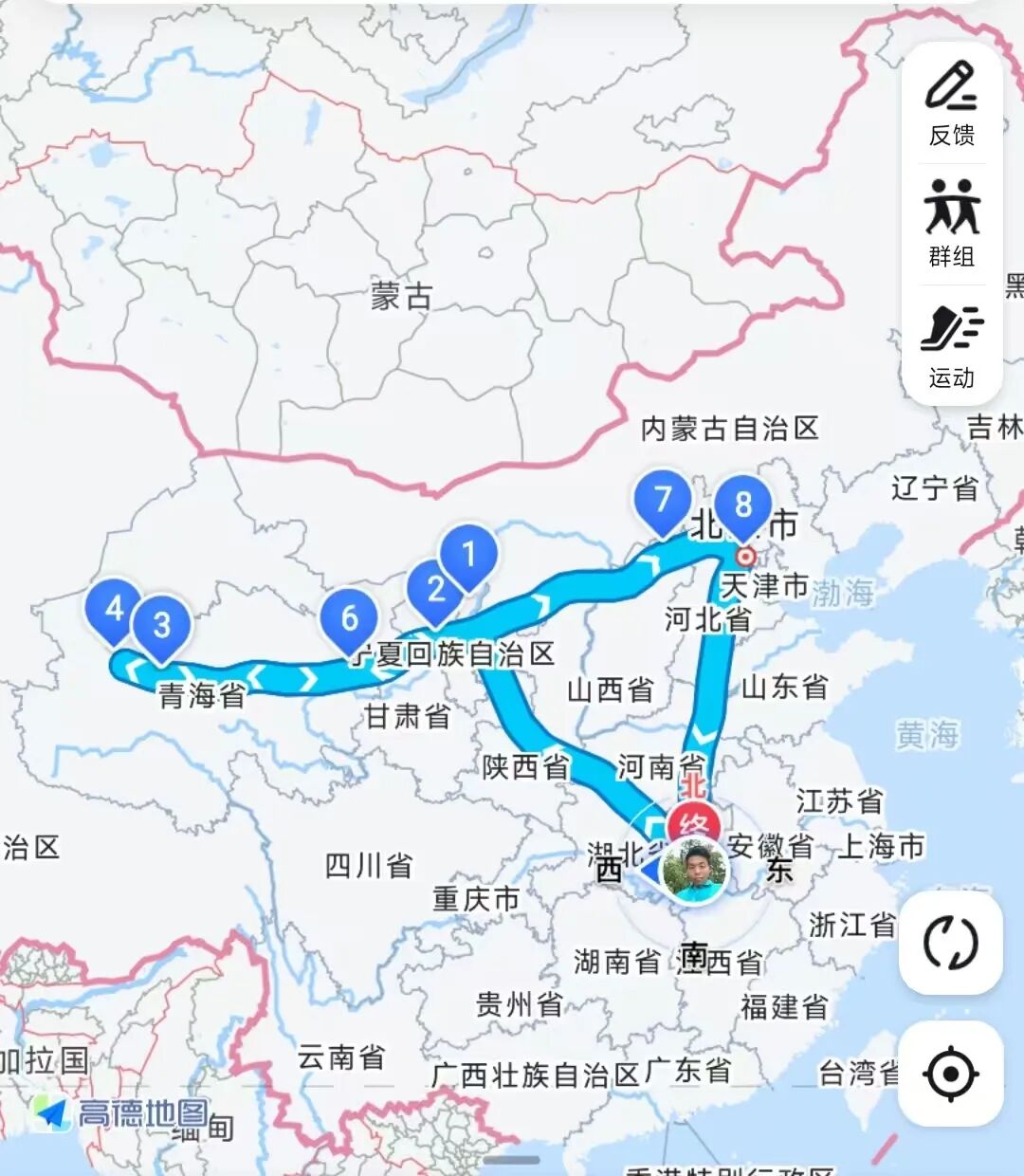Select waypoint marker 6

click(349, 618)
